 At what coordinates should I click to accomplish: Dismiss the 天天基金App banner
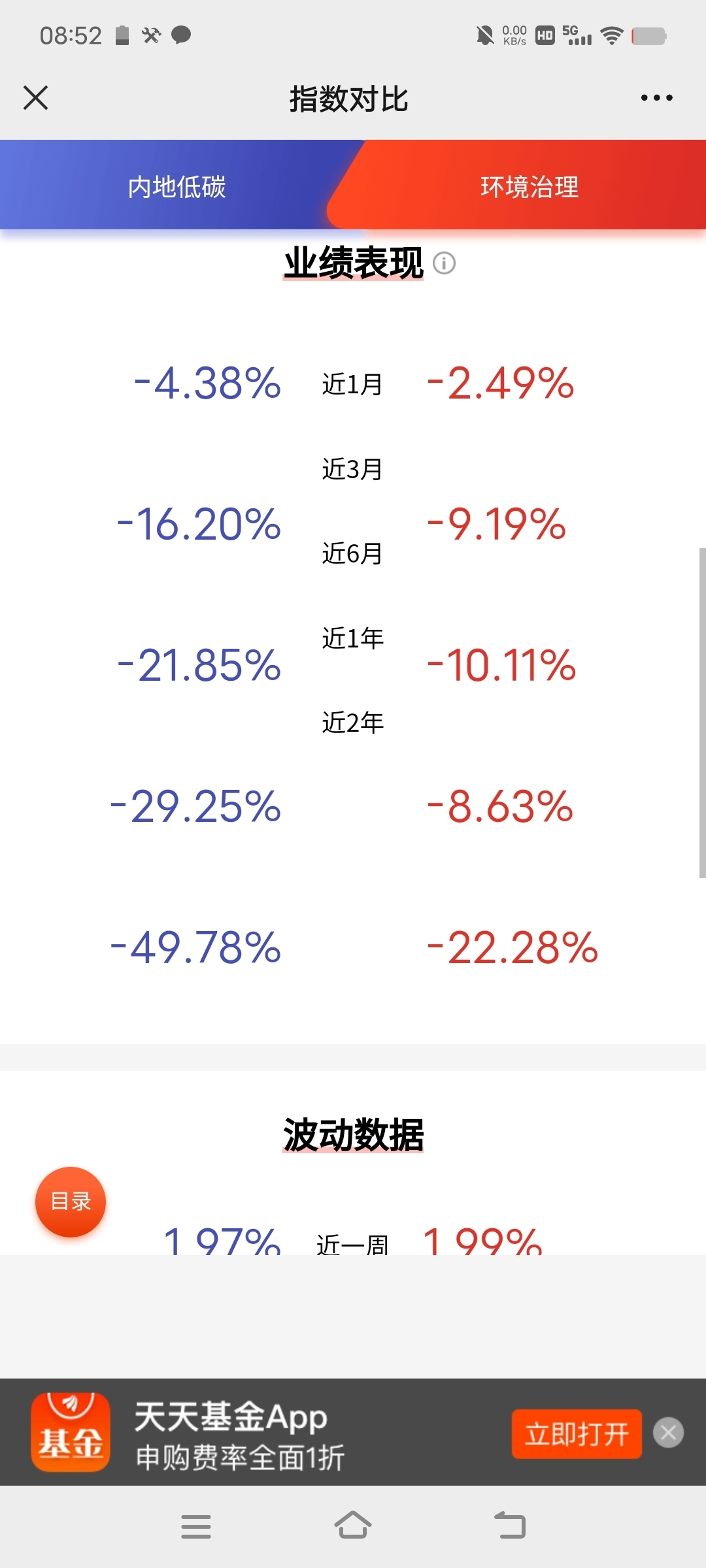[668, 1433]
